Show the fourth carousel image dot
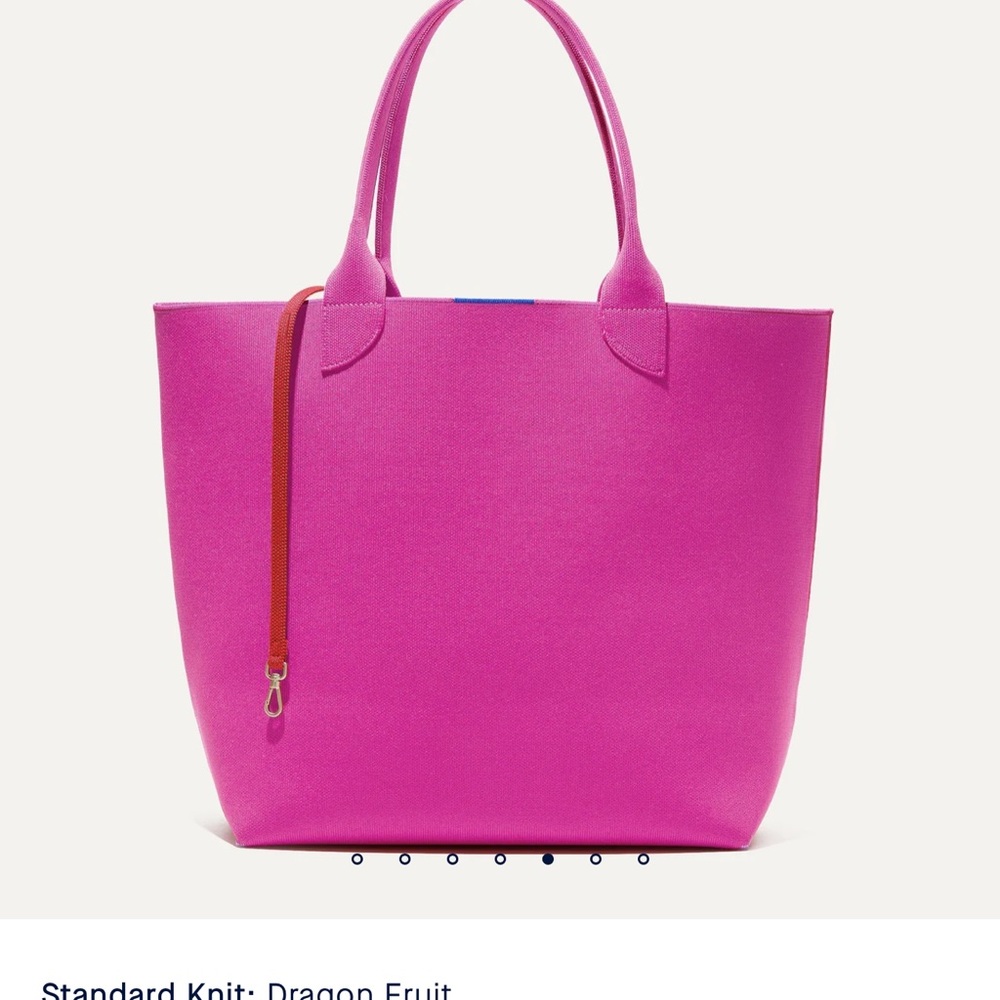The image size is (1000, 1000). pos(500,858)
